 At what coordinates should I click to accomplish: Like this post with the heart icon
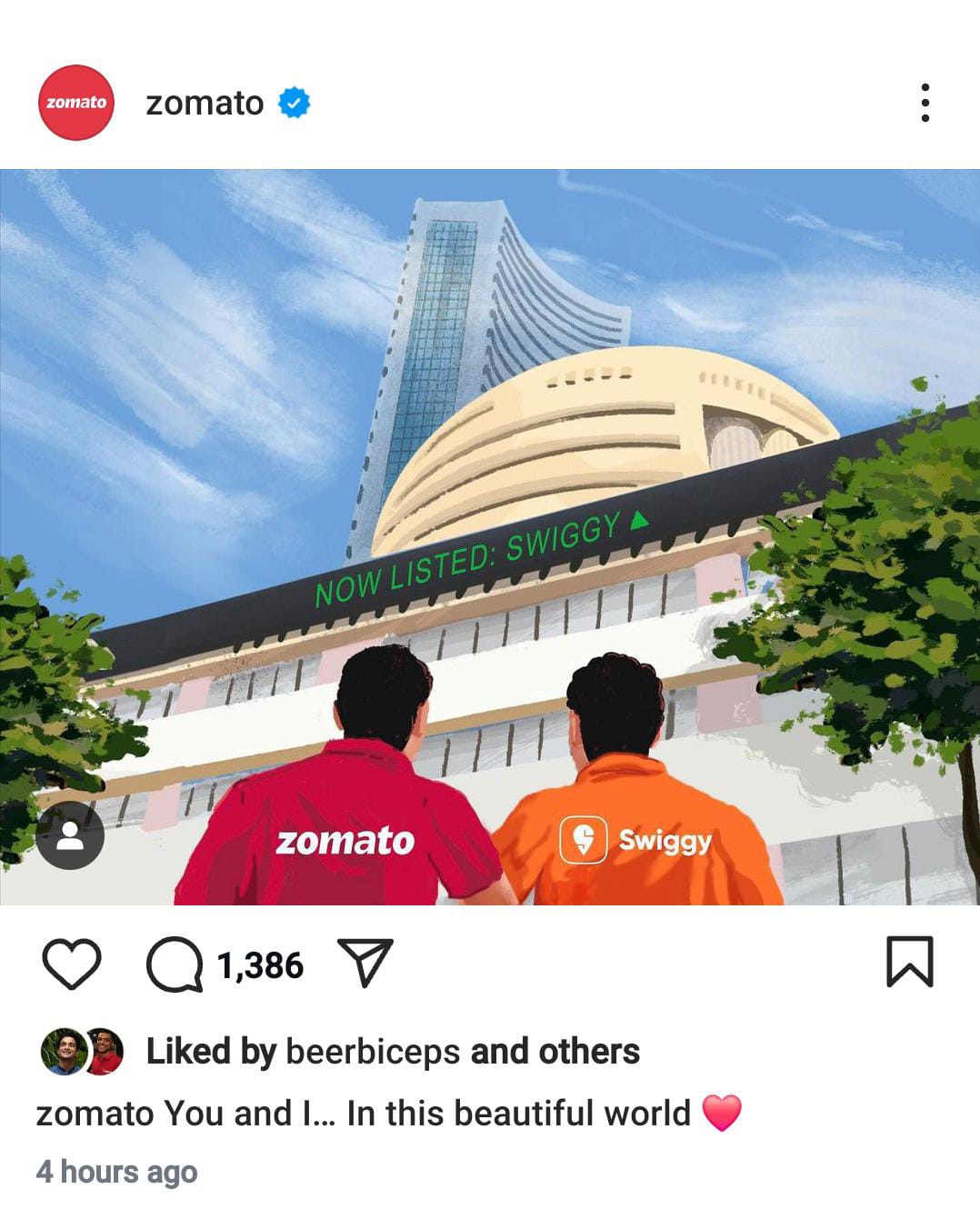72,964
